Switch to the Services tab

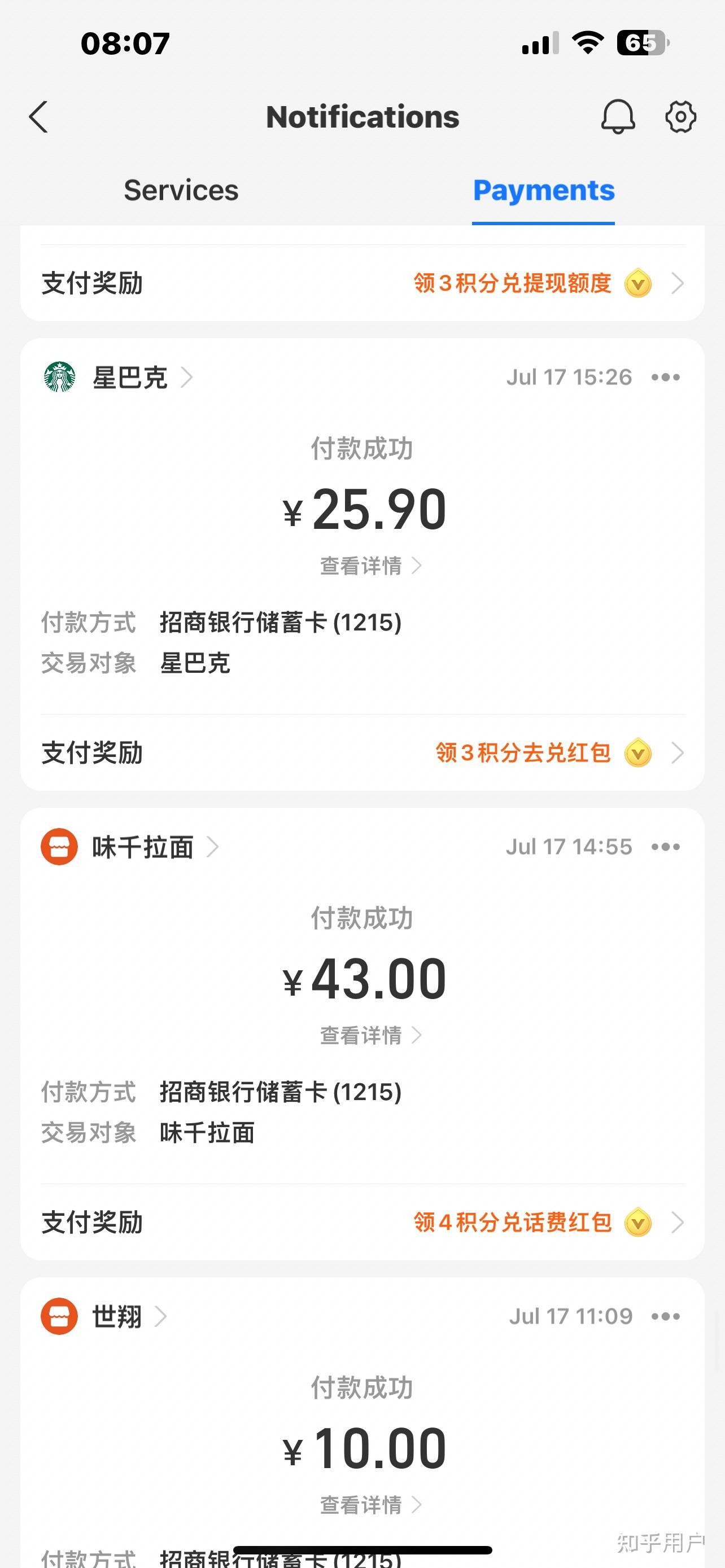coord(180,191)
